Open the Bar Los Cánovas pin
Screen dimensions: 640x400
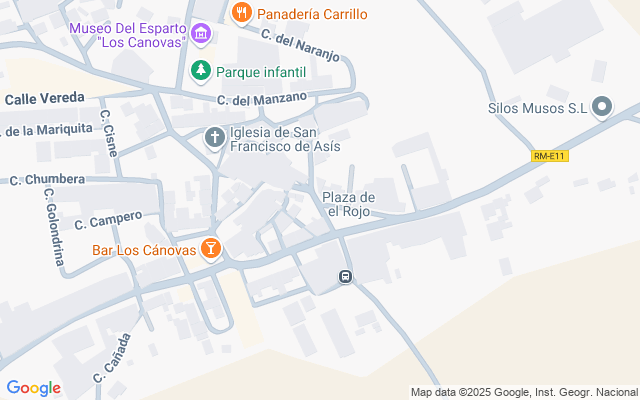click(211, 248)
